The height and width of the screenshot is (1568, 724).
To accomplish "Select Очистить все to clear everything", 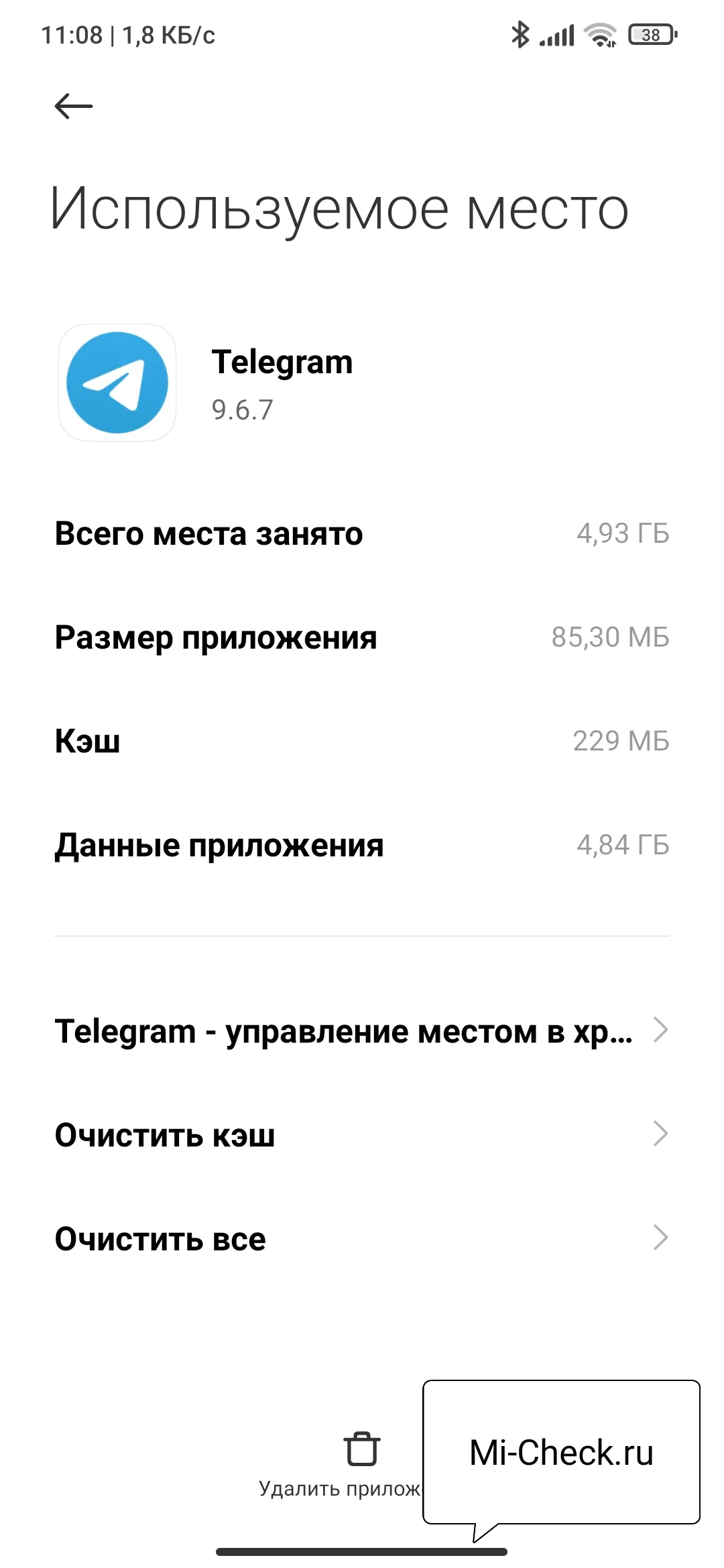I will coord(362,1239).
